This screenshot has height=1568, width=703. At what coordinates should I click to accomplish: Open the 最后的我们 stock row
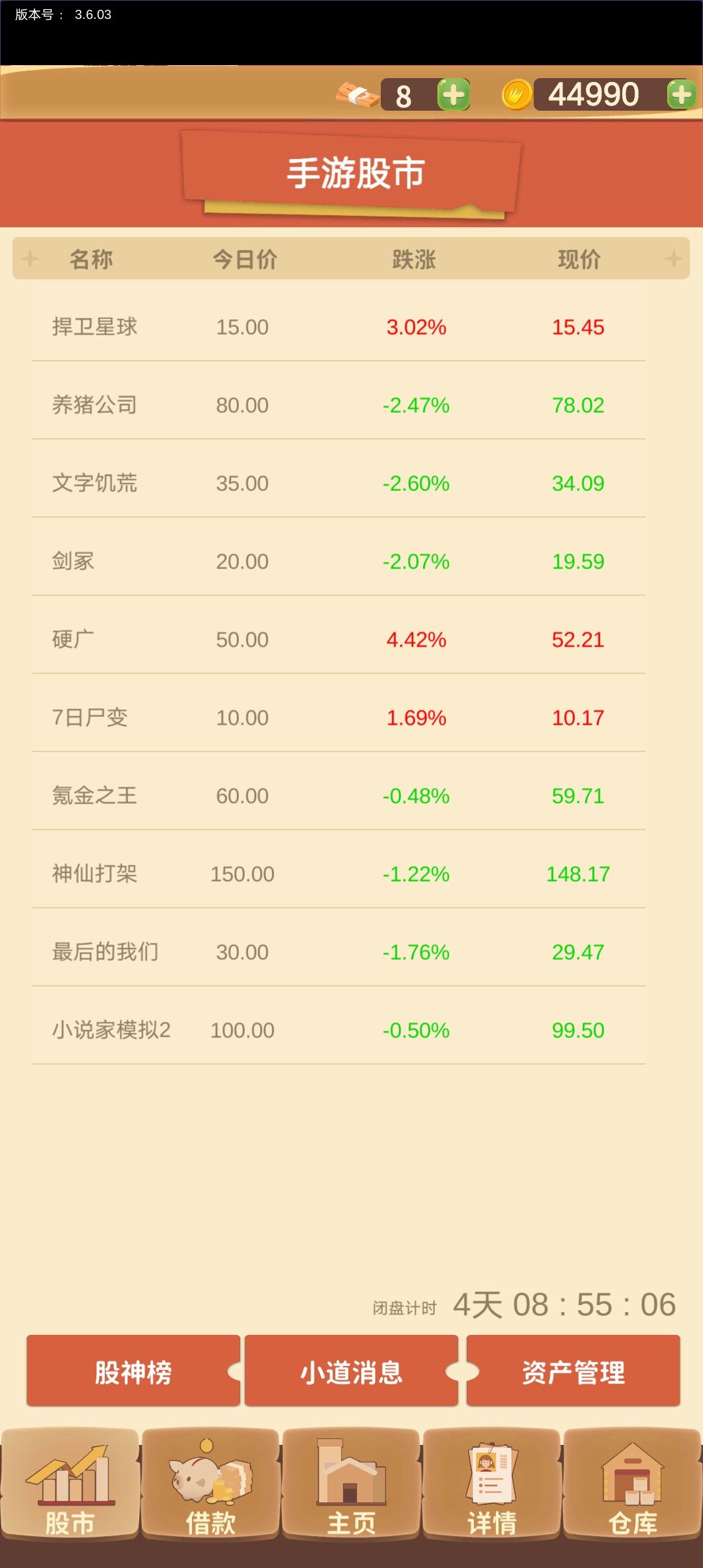coord(338,951)
